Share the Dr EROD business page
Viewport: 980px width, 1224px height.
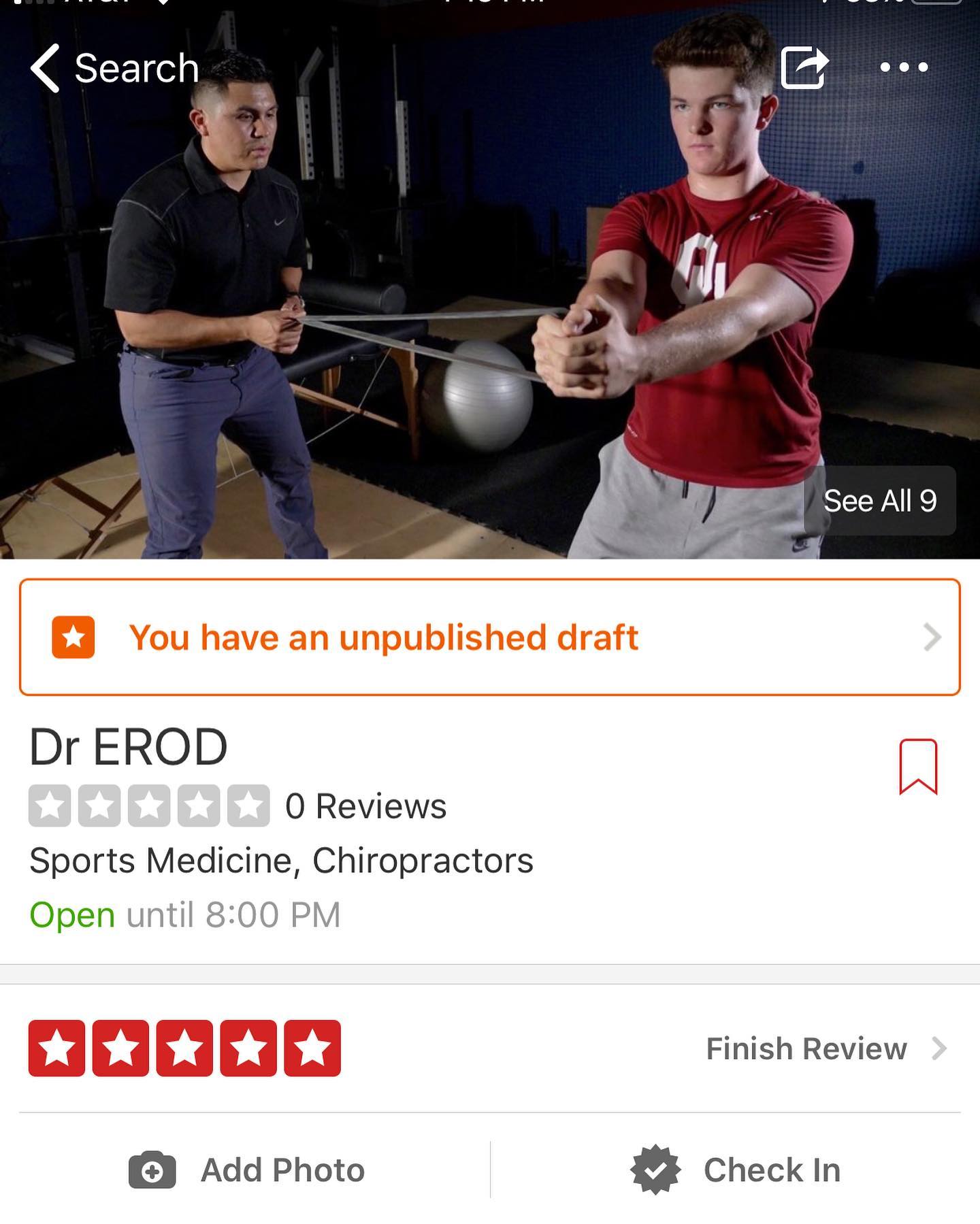pos(804,67)
